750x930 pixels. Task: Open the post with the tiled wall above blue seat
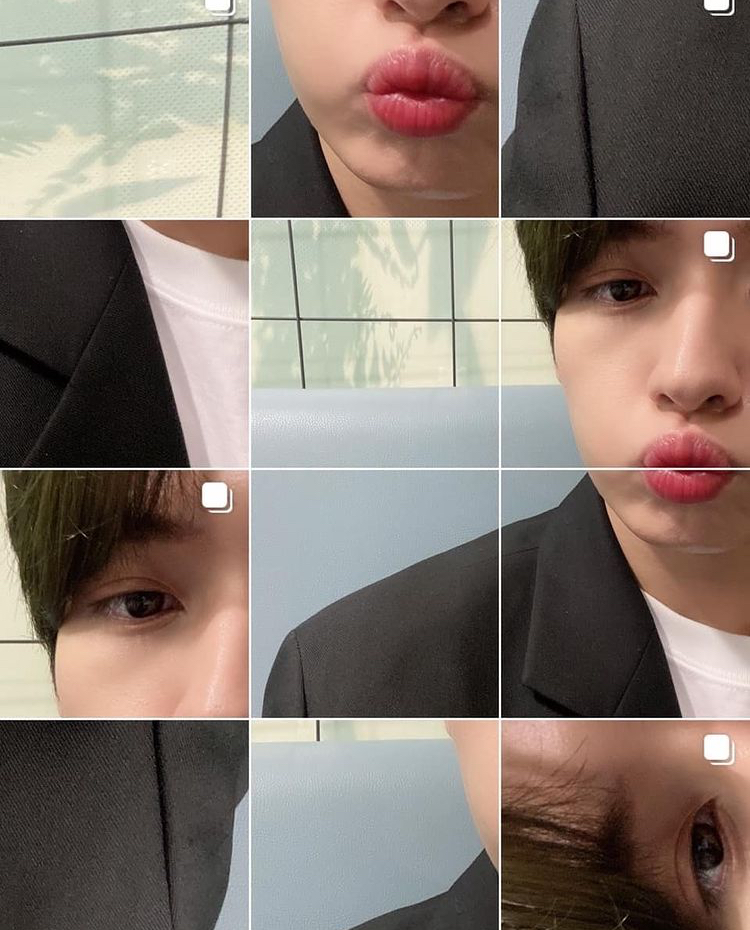[375, 343]
